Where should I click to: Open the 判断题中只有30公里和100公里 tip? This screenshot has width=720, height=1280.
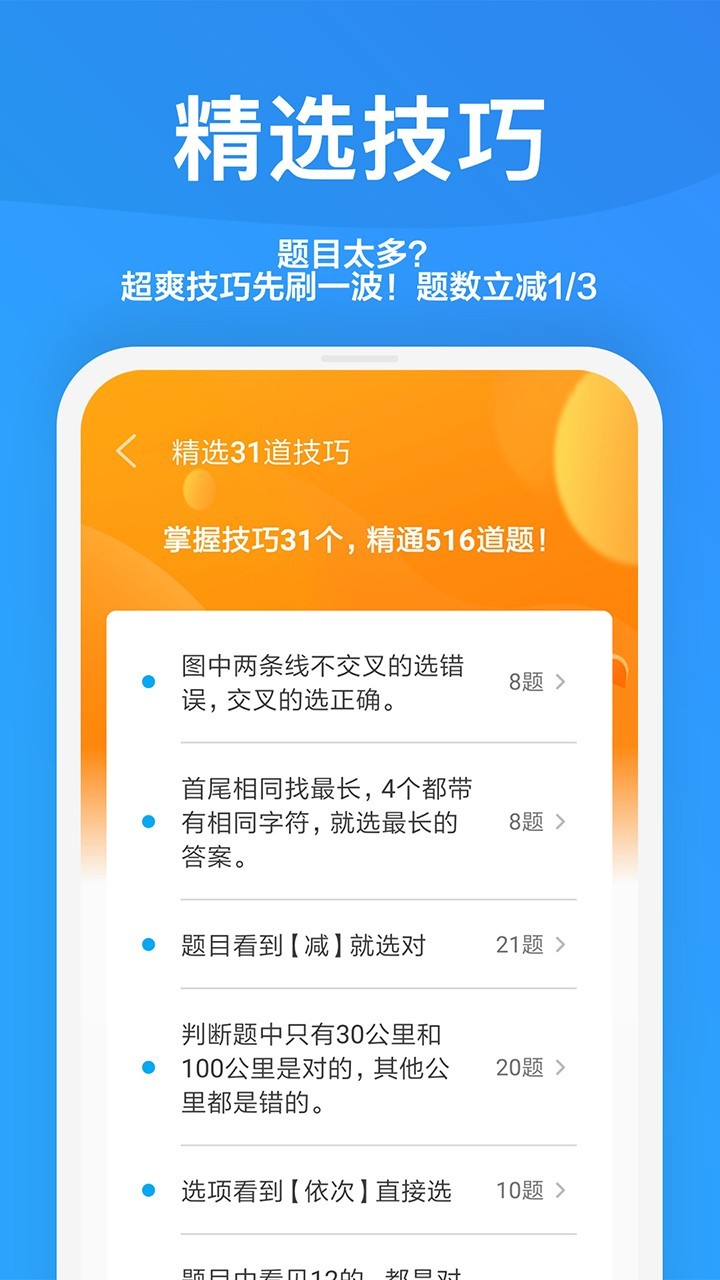pos(320,1067)
